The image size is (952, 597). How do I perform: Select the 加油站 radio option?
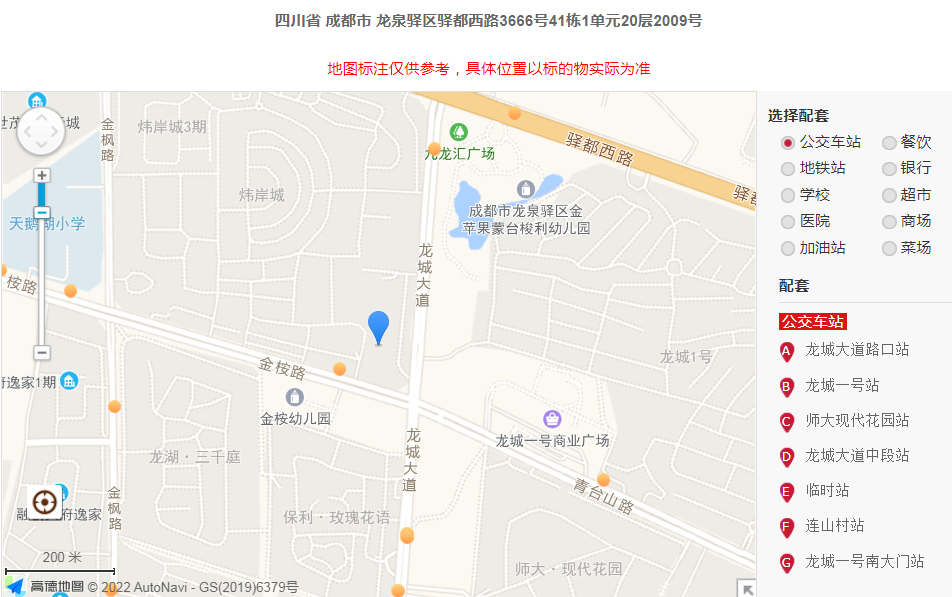pos(788,249)
